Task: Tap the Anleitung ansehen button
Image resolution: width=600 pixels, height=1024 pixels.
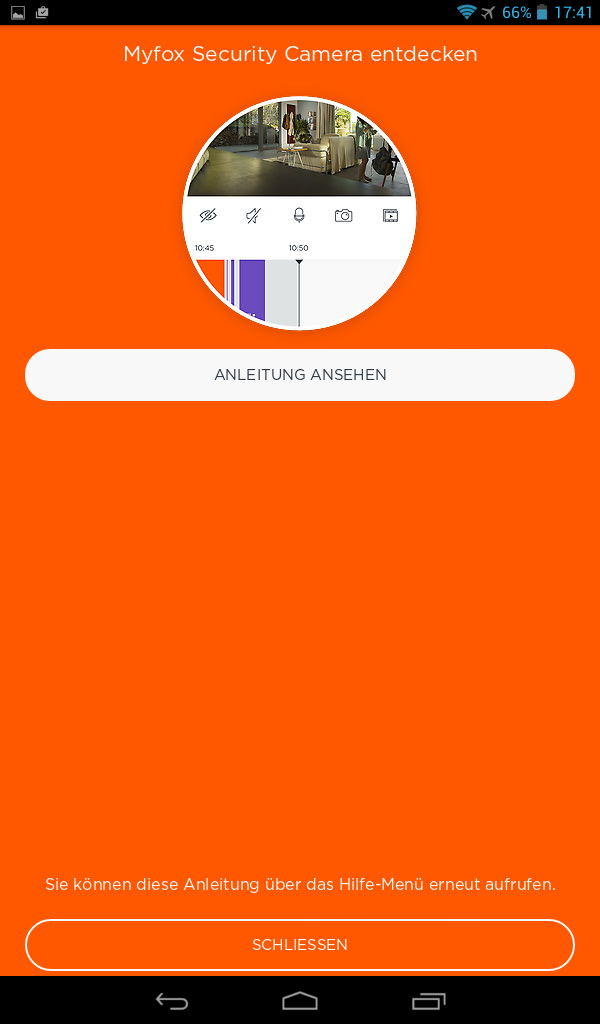Action: pyautogui.click(x=300, y=375)
